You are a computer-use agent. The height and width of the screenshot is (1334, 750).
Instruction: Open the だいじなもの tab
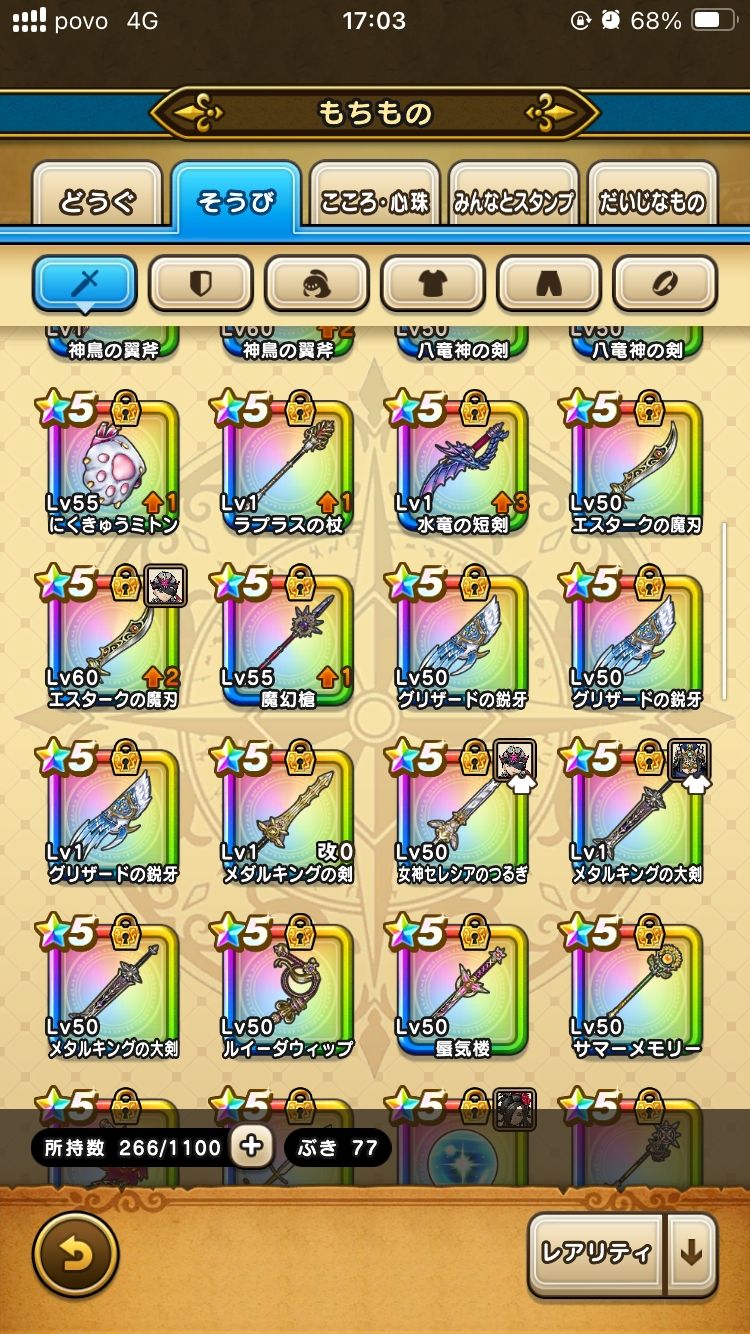click(x=652, y=201)
